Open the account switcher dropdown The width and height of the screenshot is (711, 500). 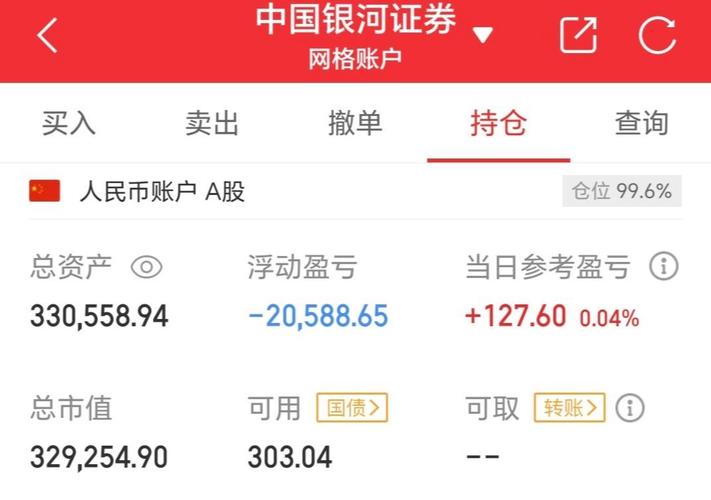click(483, 36)
